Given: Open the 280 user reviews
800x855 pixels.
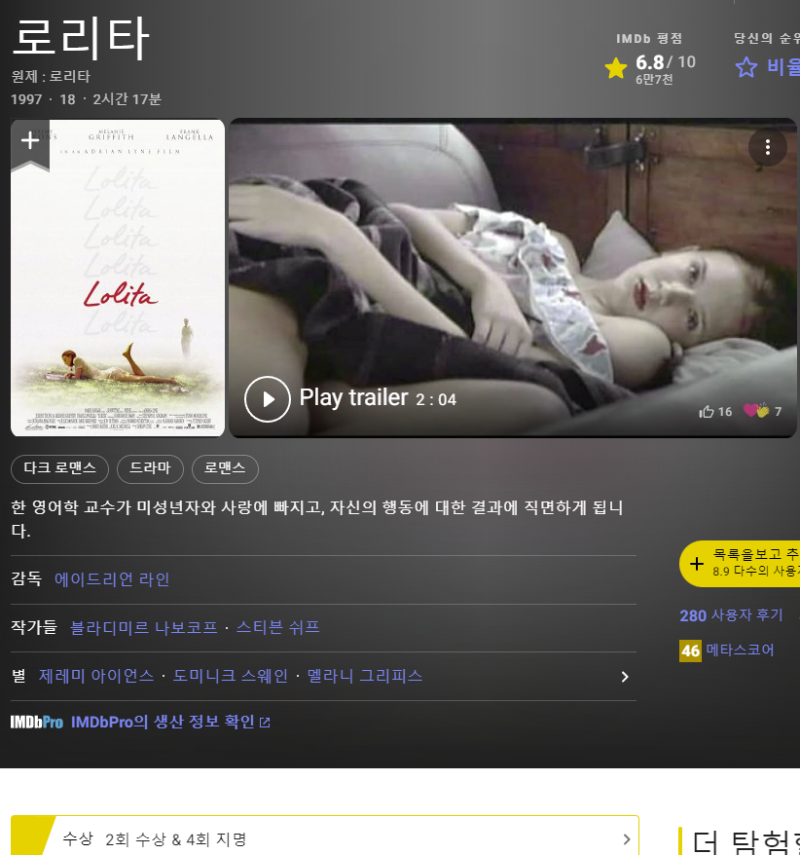Looking at the screenshot, I should tap(731, 615).
